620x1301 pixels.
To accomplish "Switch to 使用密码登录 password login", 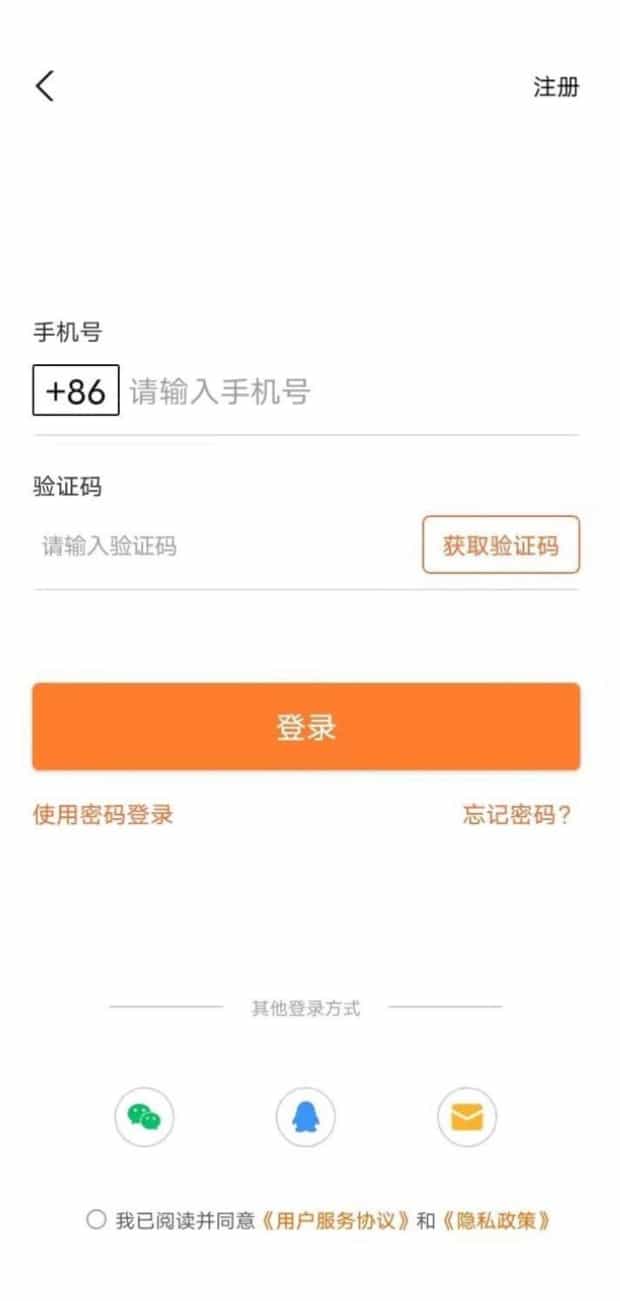I will tap(103, 815).
